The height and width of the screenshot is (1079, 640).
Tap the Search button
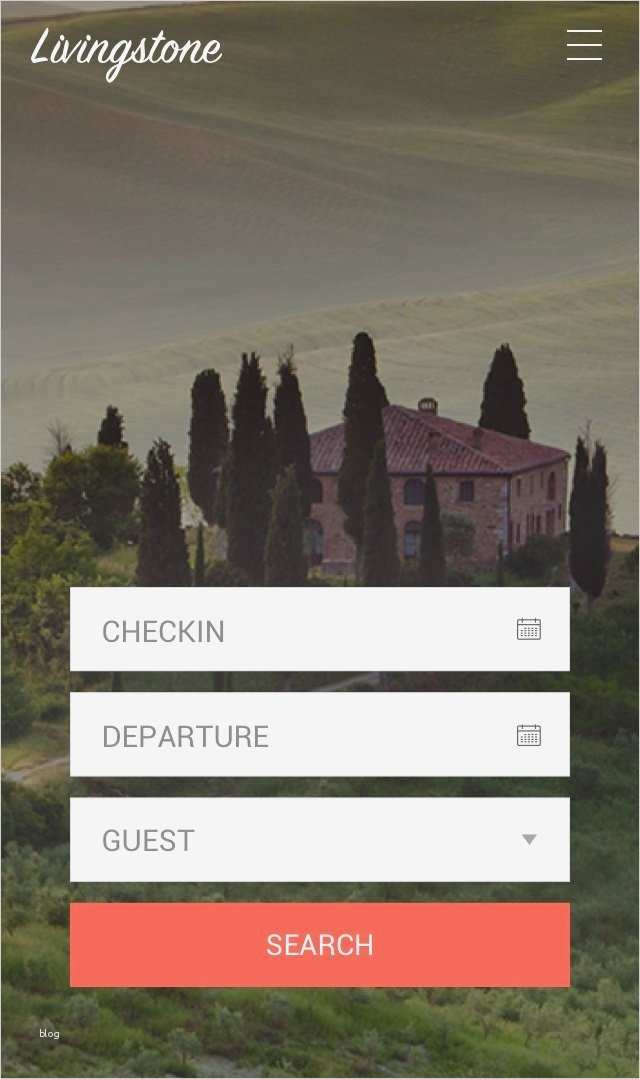tap(319, 945)
